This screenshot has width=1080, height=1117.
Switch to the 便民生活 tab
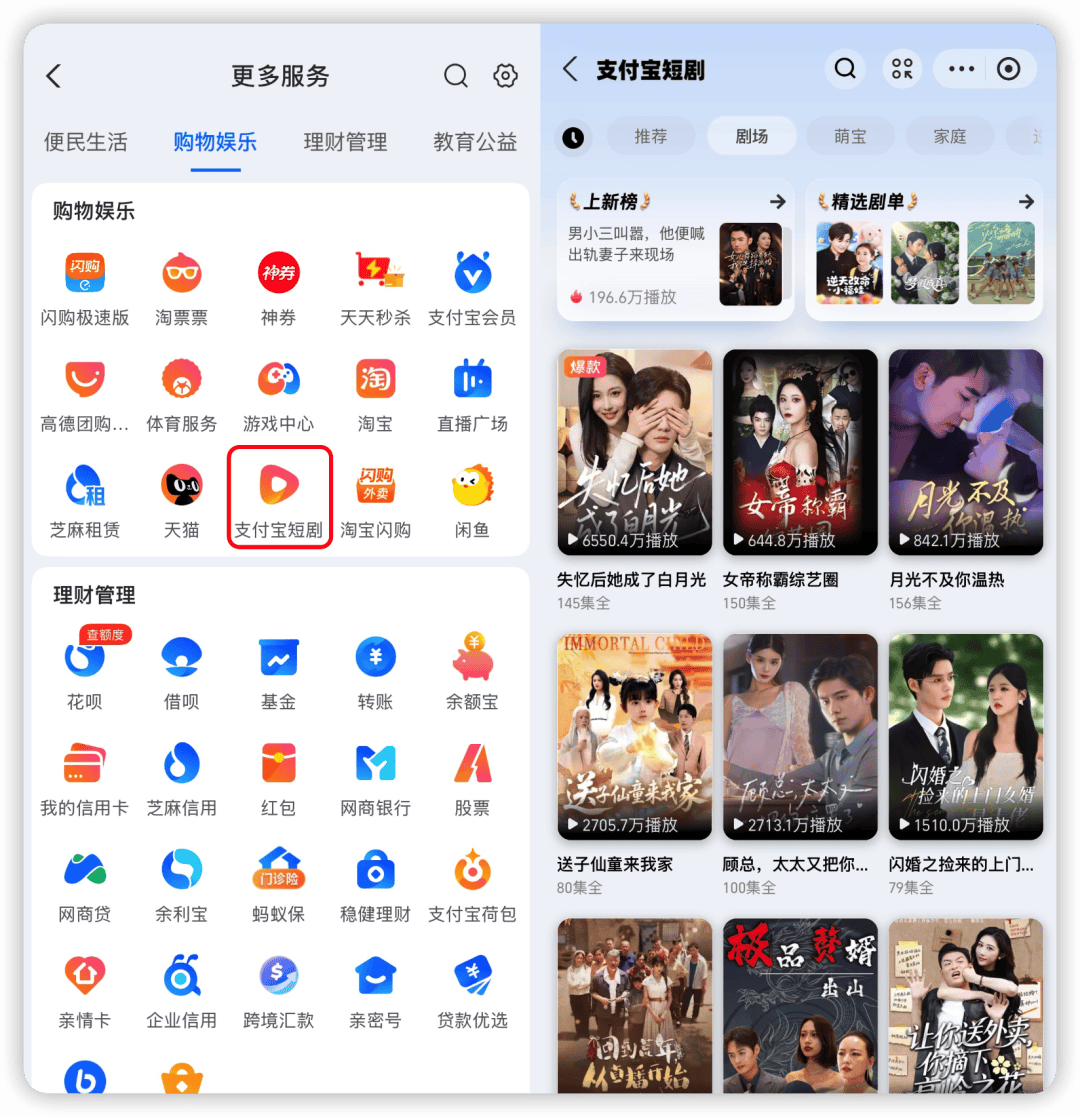coord(86,142)
